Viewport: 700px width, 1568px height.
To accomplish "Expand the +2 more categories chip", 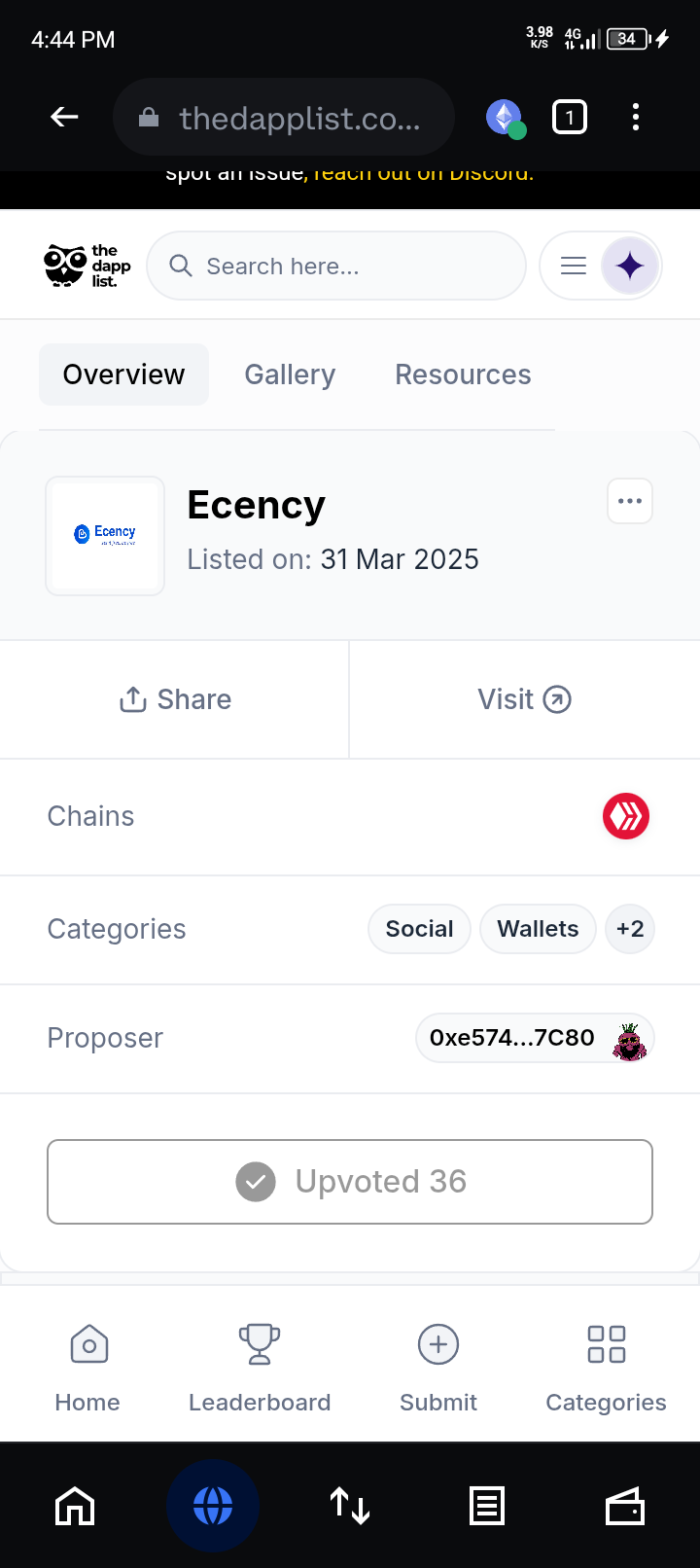I will [630, 929].
